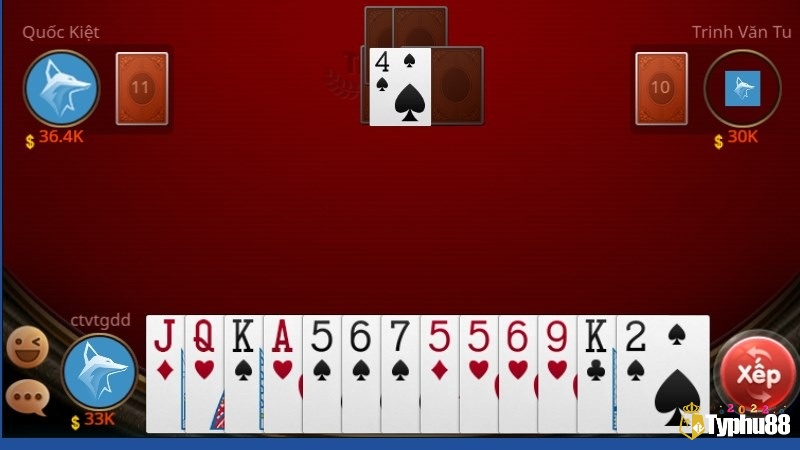
Task: View Trinh Văn Tu's player avatar
Action: (742, 88)
